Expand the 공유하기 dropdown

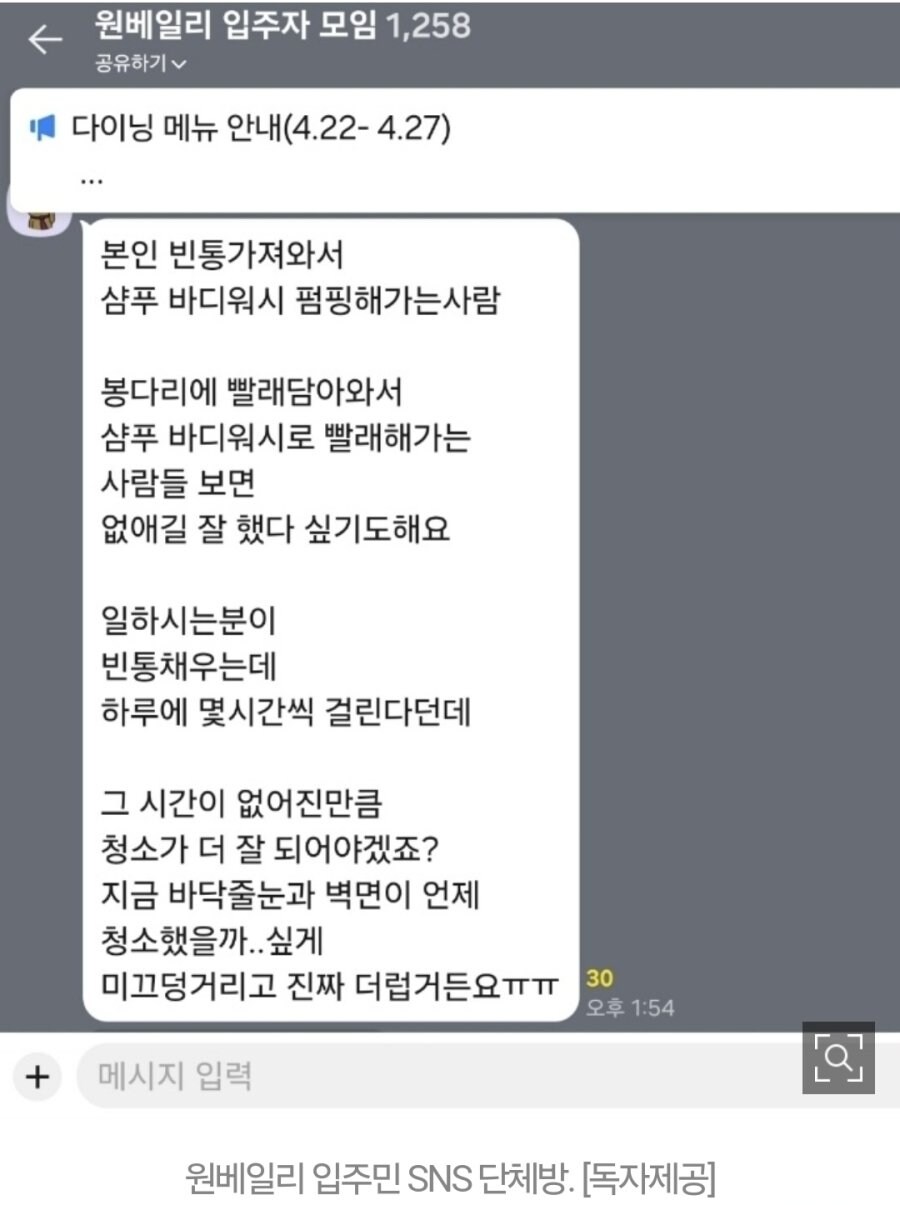(x=140, y=64)
